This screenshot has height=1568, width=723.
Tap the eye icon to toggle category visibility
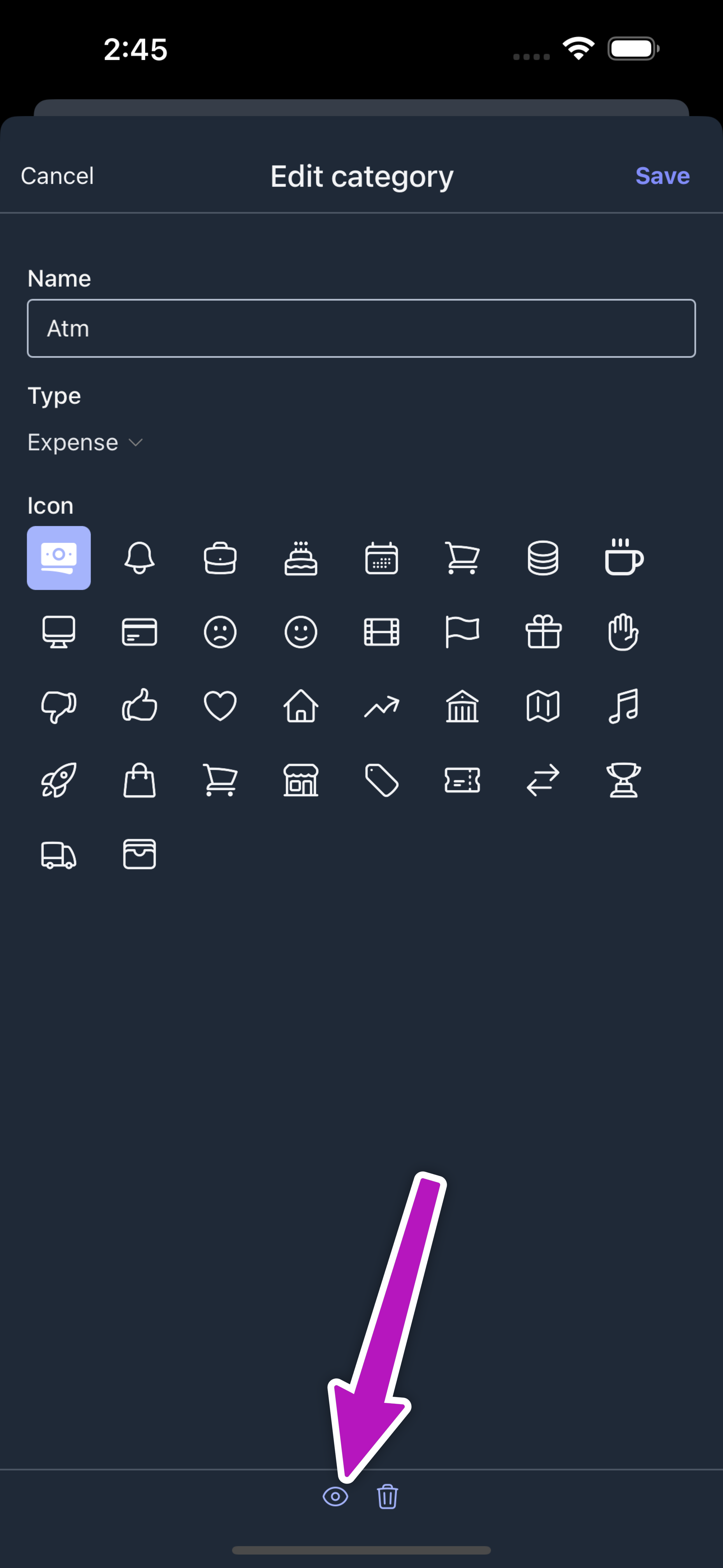click(335, 1497)
